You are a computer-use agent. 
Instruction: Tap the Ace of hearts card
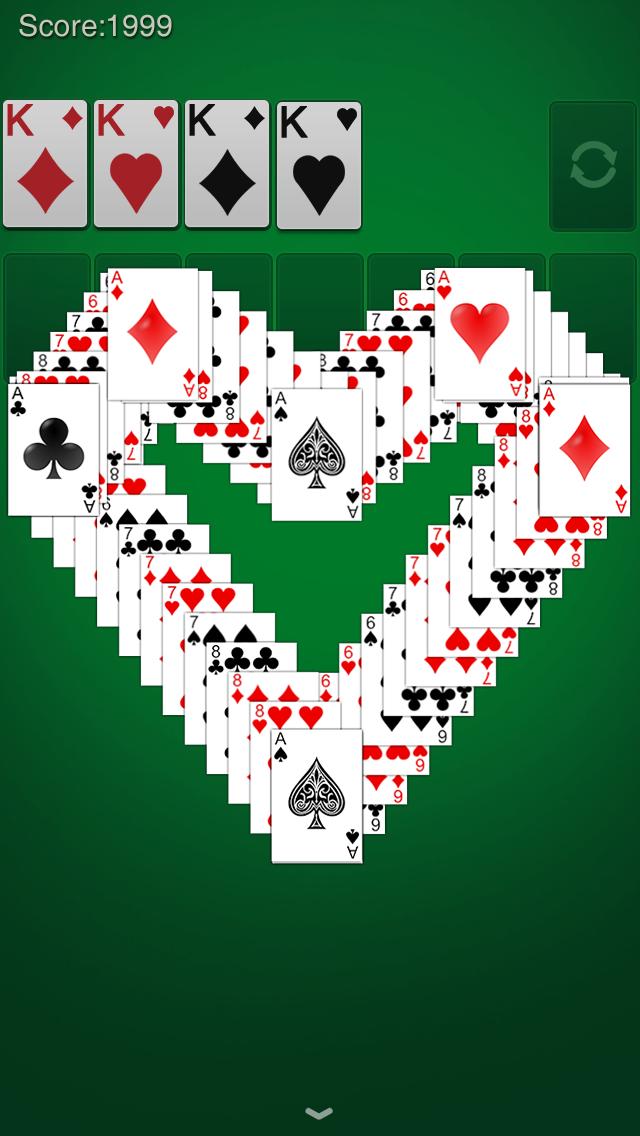click(x=480, y=334)
